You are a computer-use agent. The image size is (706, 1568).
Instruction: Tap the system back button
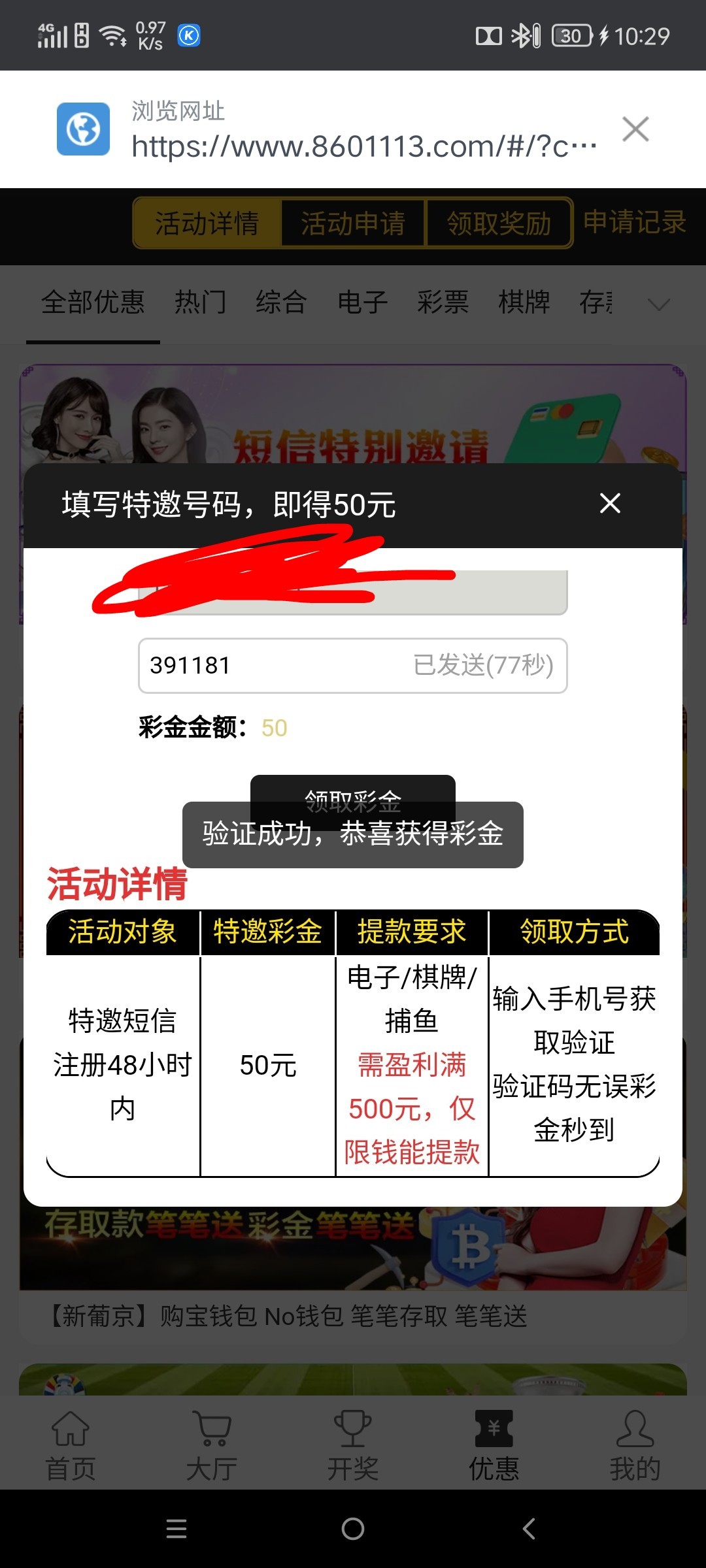pyautogui.click(x=529, y=1529)
